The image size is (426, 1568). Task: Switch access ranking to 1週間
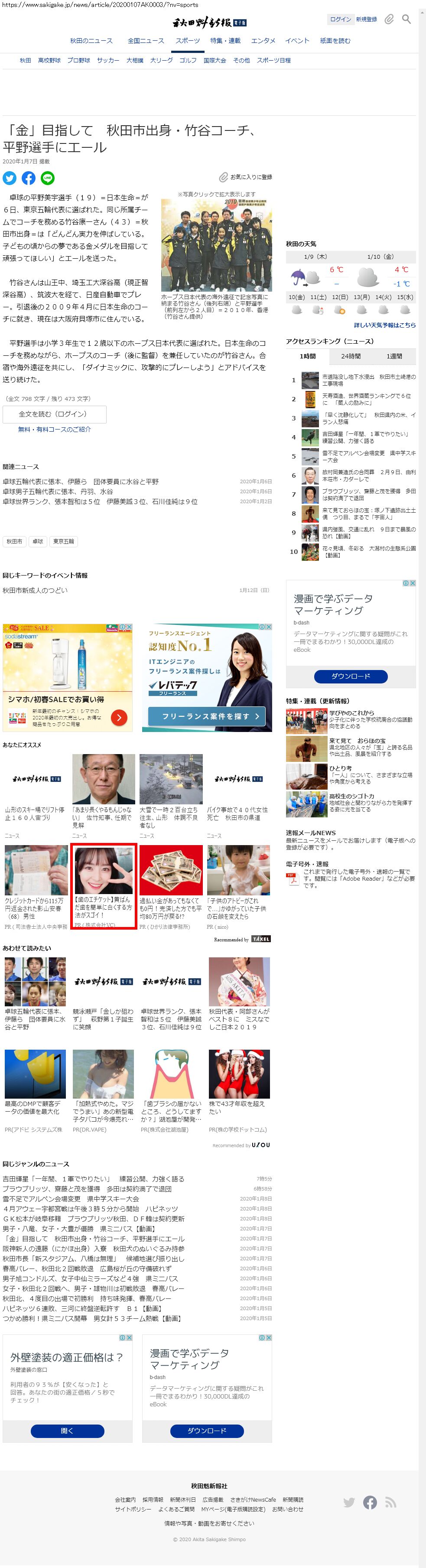pyautogui.click(x=394, y=356)
